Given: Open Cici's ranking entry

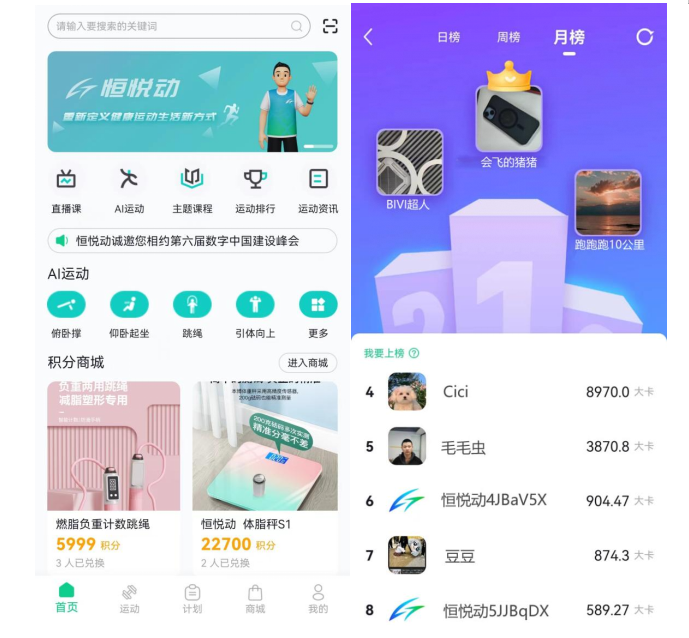Looking at the screenshot, I should 510,392.
